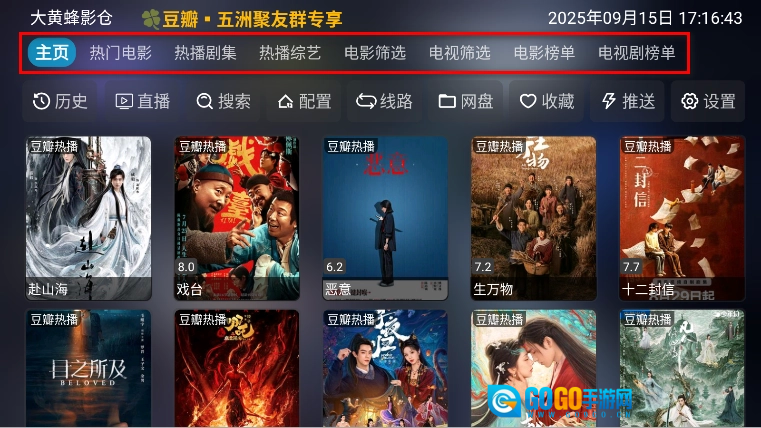Change 线路 playback line
The image size is (761, 428).
[x=384, y=101]
